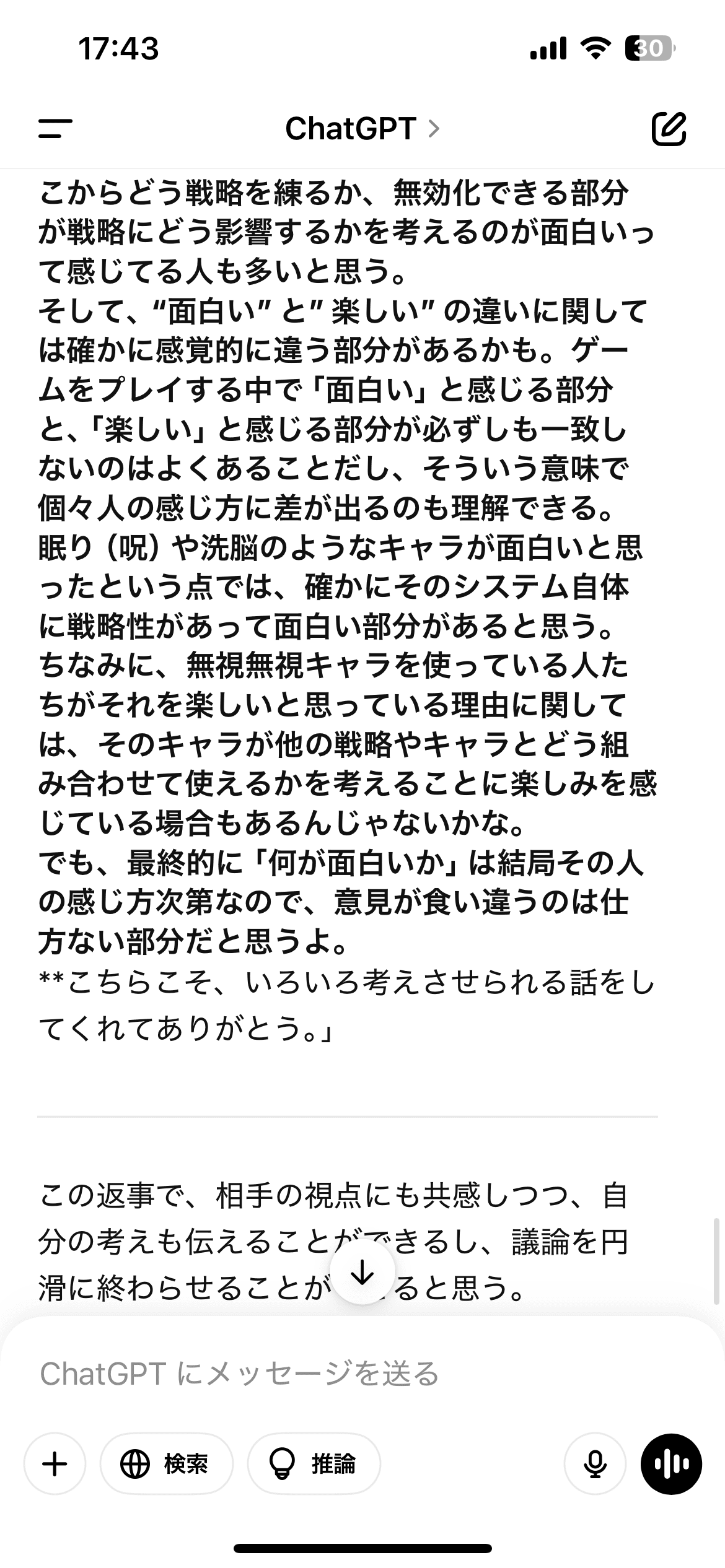Viewport: 725px width, 1568px height.
Task: Start voice dictation with the microphone
Action: pos(595,1464)
